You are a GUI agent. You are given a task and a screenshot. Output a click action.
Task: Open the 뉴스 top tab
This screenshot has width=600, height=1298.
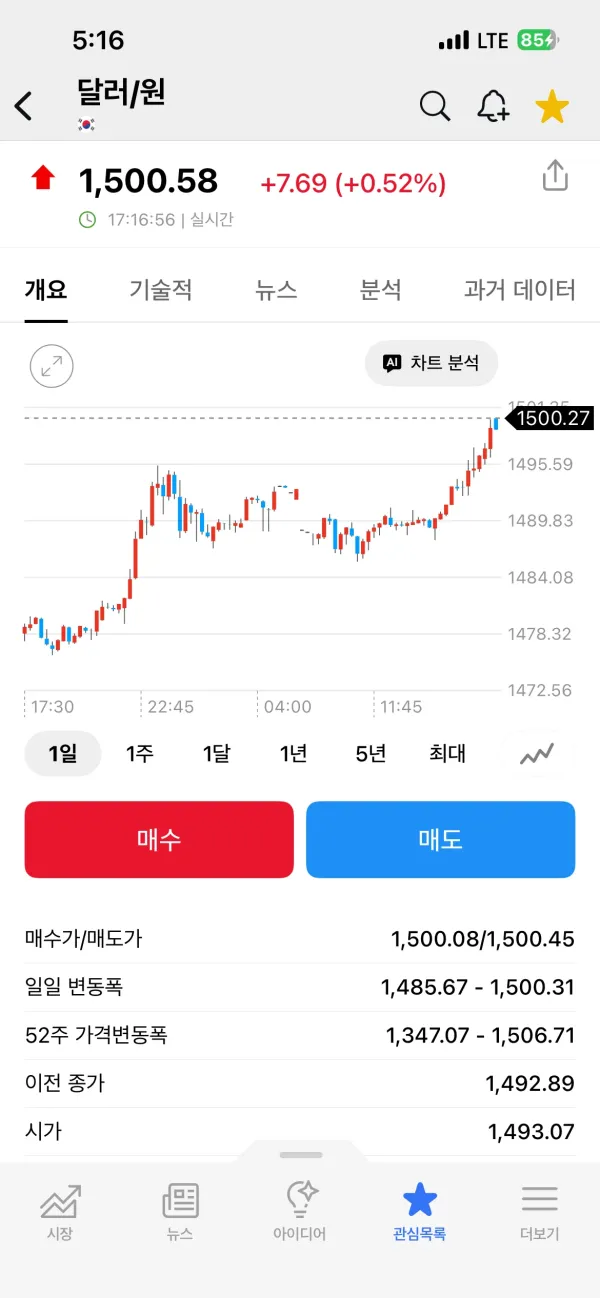(276, 290)
